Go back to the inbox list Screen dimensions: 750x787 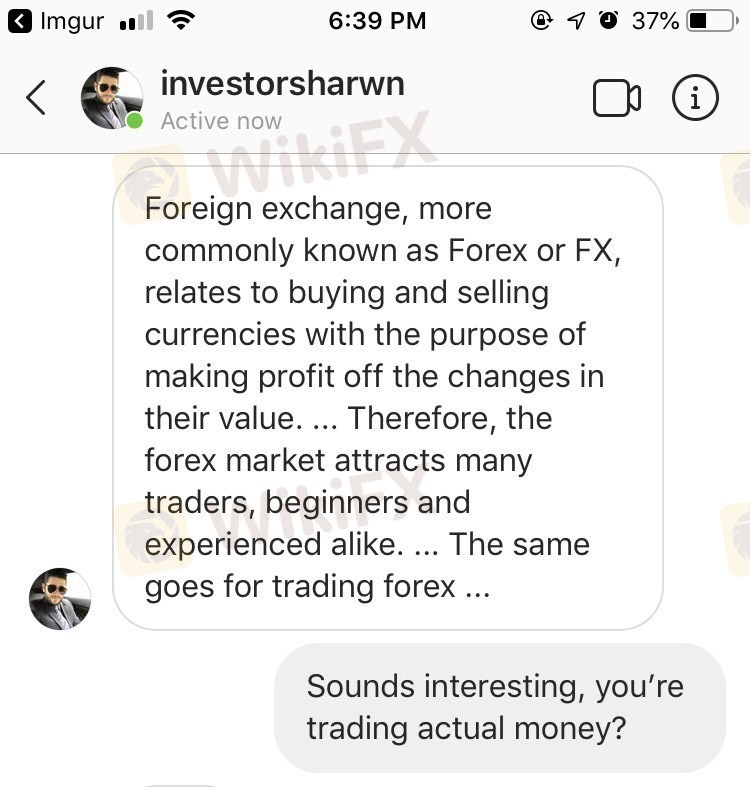point(36,98)
